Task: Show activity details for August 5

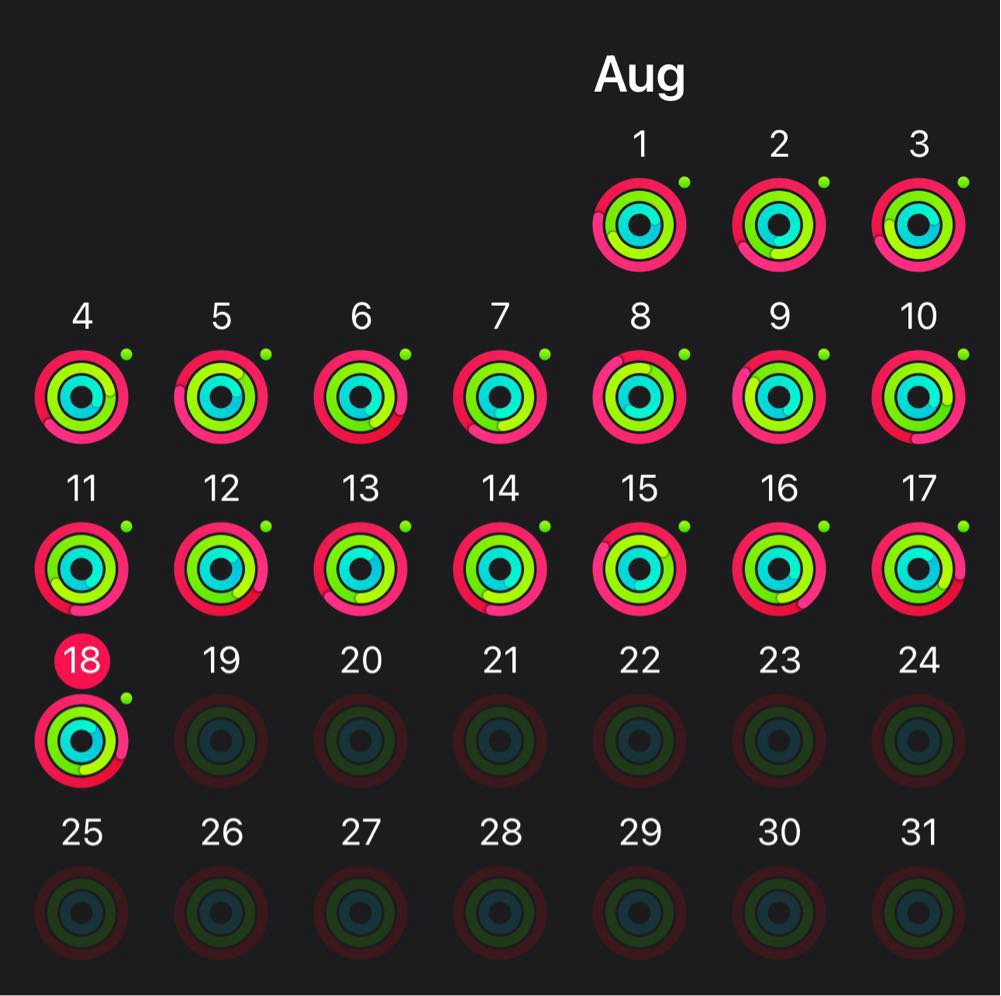Action: coord(221,397)
